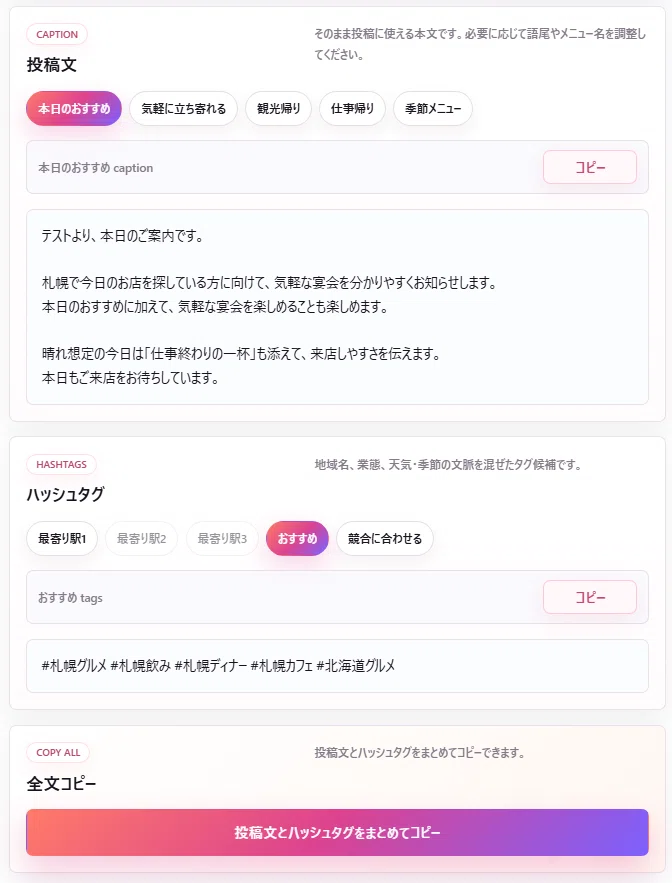Image resolution: width=672 pixels, height=883 pixels.
Task: Tap the 最寄り駅2 hashtag chip
Action: pyautogui.click(x=141, y=538)
